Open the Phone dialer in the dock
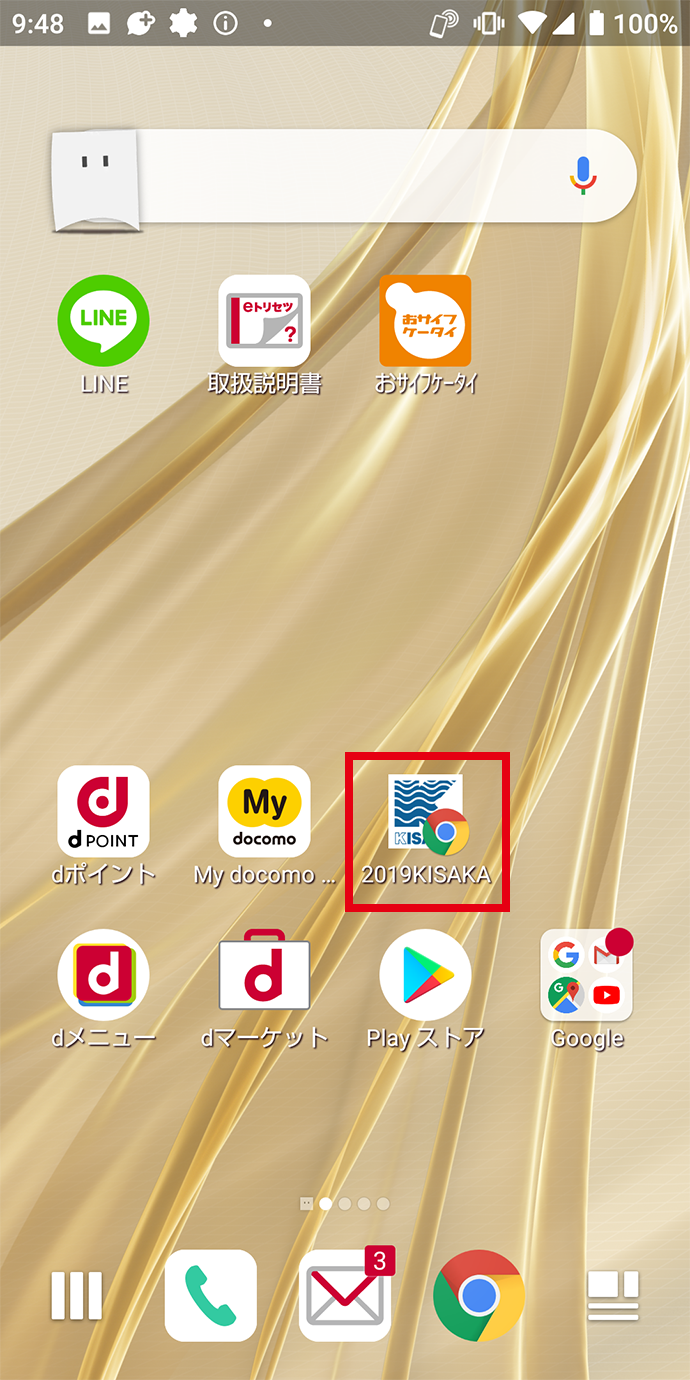Screen dimensions: 690x1380 pyautogui.click(x=211, y=1295)
